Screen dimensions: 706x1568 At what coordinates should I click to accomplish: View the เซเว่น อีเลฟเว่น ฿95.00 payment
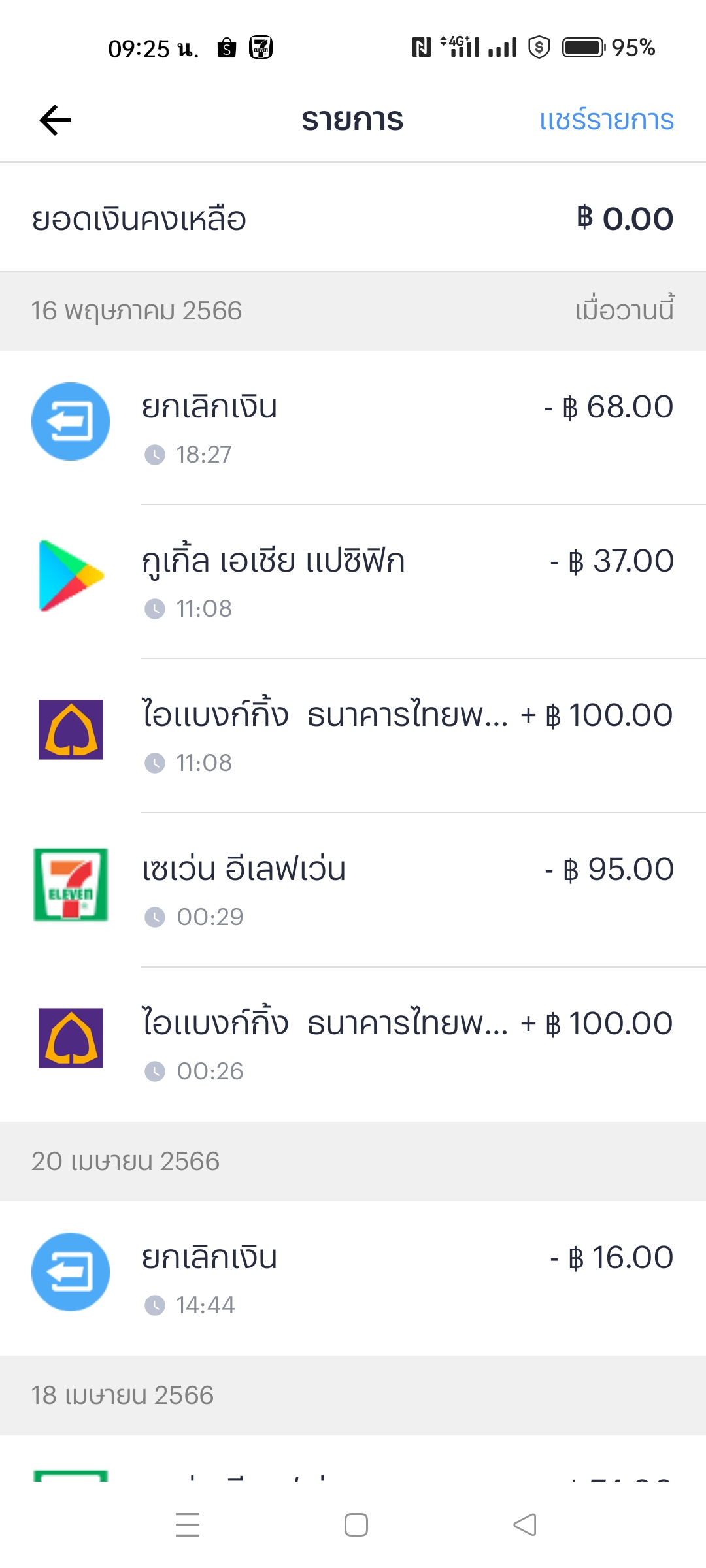coord(353,890)
